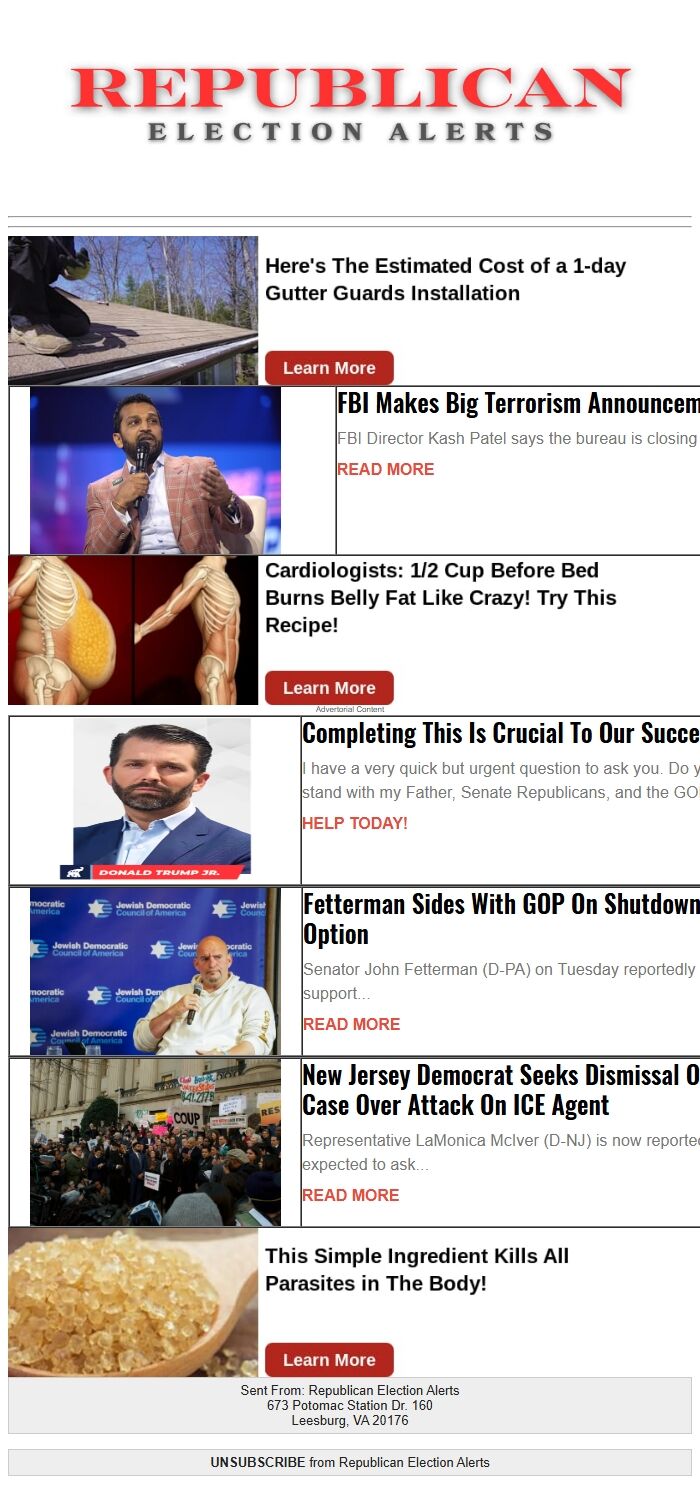Tap READ MORE under the FBI story
This screenshot has width=700, height=1485.
point(385,469)
